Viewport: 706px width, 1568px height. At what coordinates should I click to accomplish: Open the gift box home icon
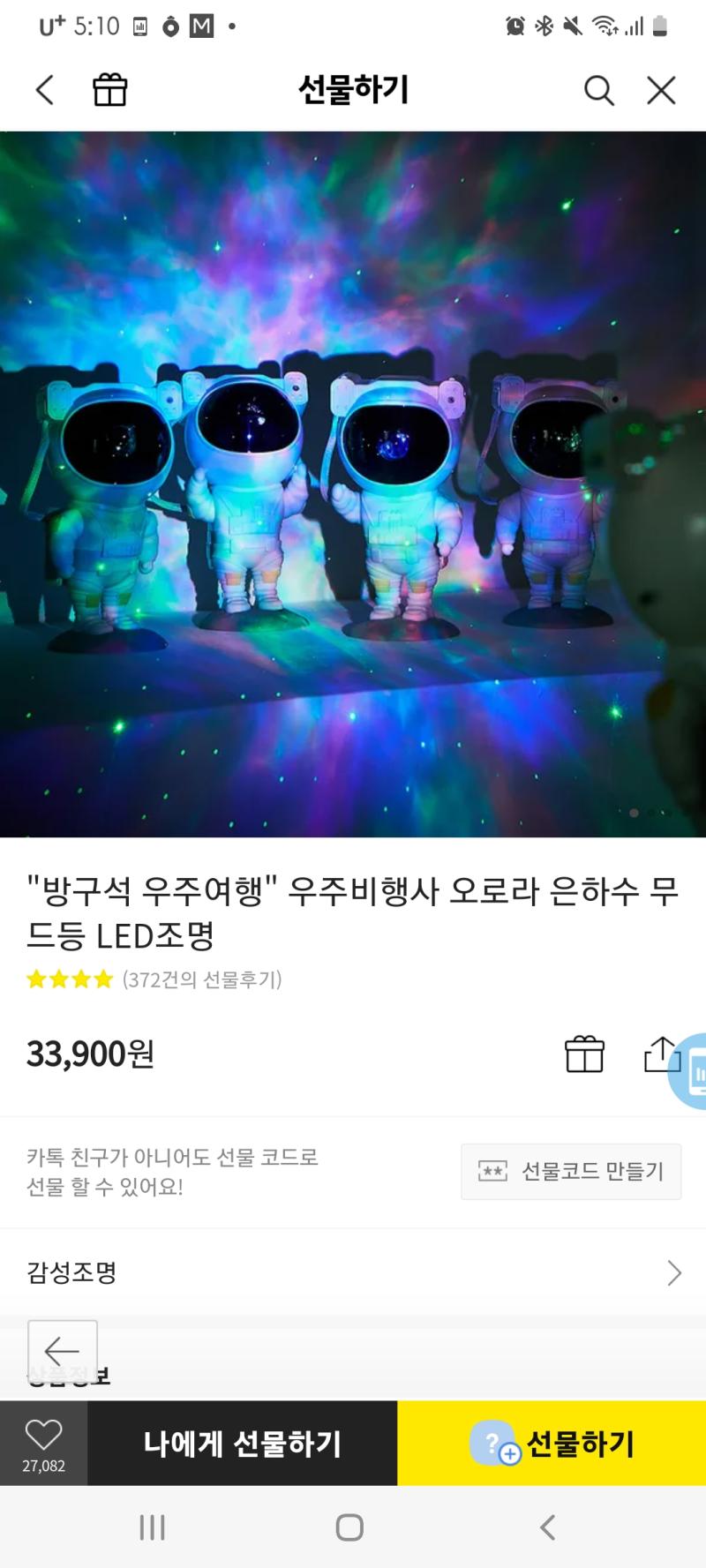click(110, 90)
